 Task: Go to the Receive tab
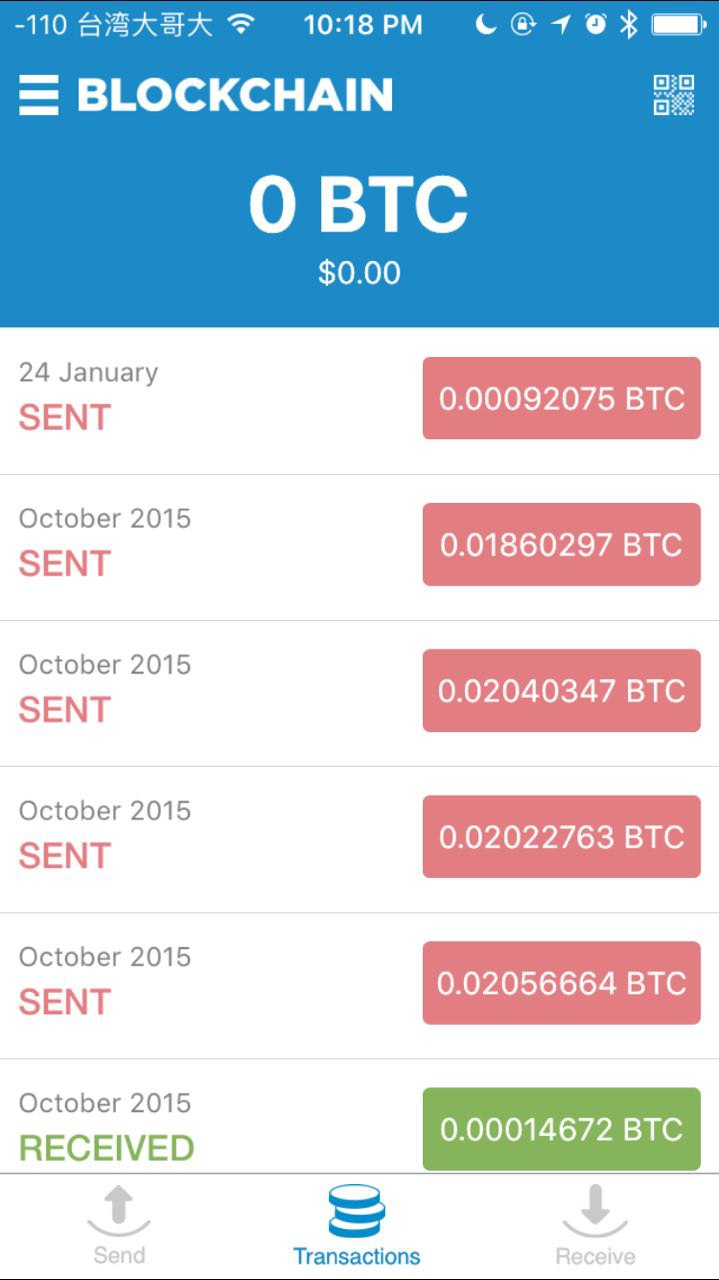click(595, 1226)
